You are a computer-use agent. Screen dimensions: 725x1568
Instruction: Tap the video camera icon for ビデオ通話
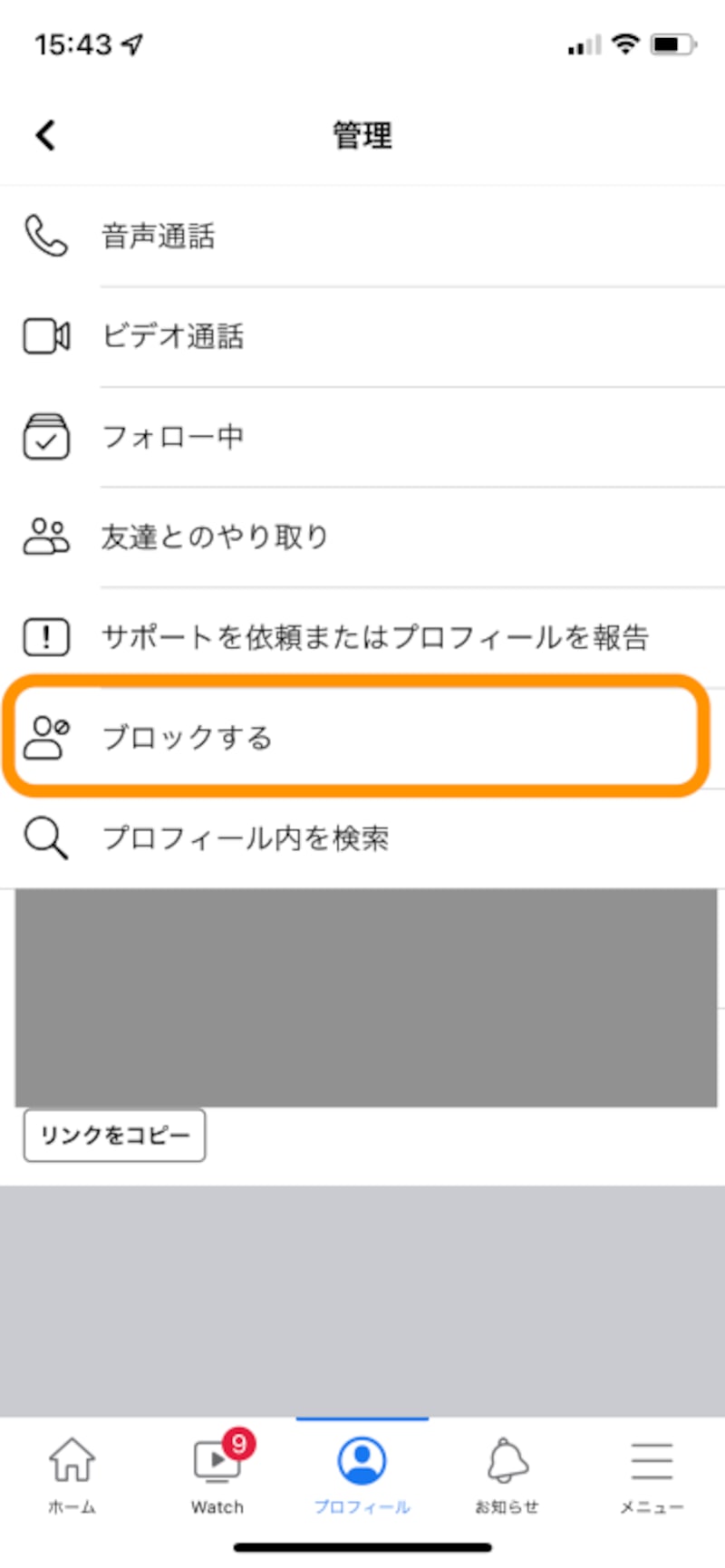[45, 335]
